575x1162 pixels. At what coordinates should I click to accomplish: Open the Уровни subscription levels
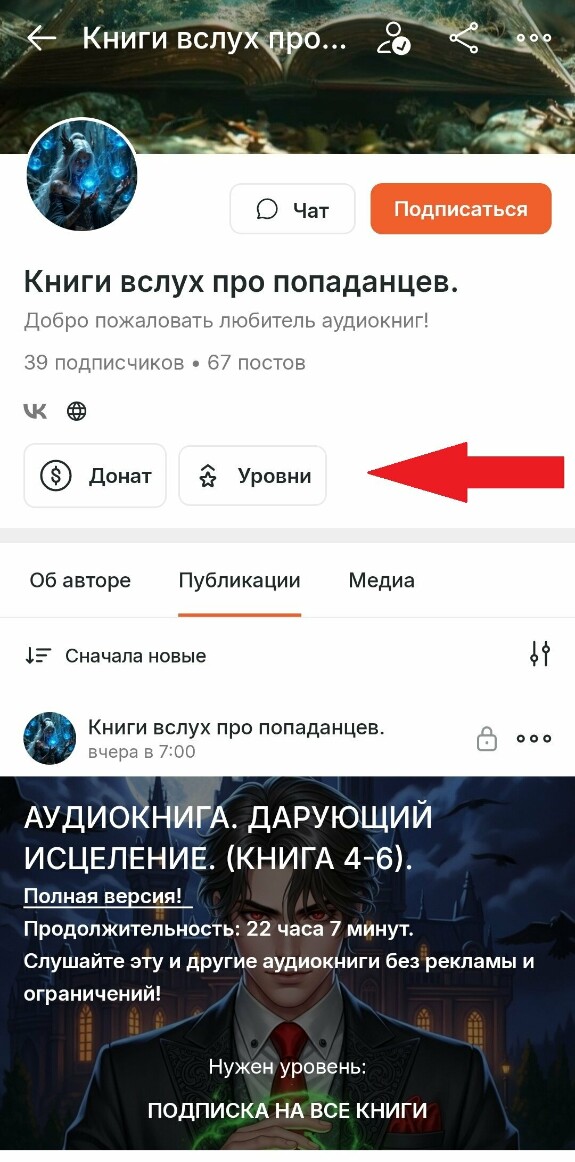(x=253, y=476)
